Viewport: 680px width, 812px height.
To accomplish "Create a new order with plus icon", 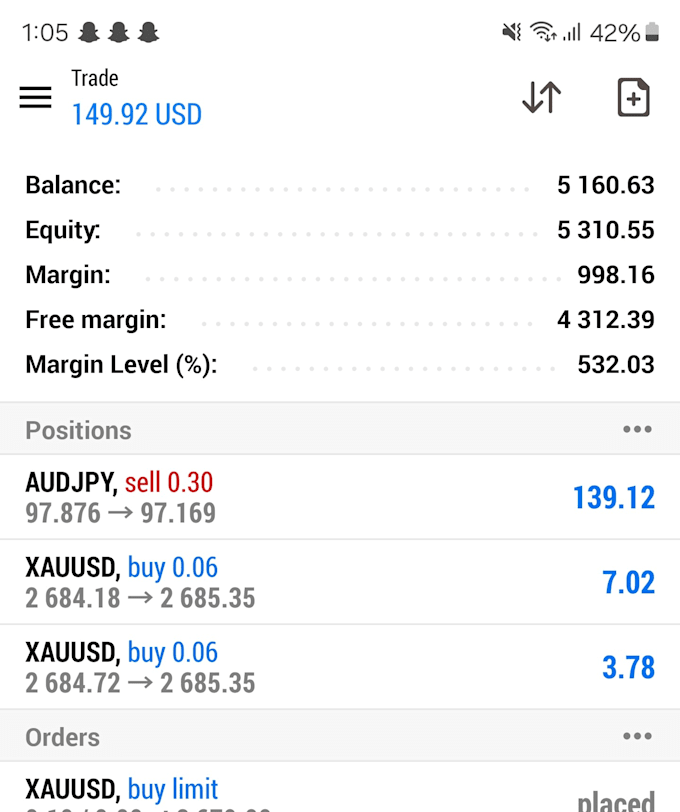I will click(633, 97).
